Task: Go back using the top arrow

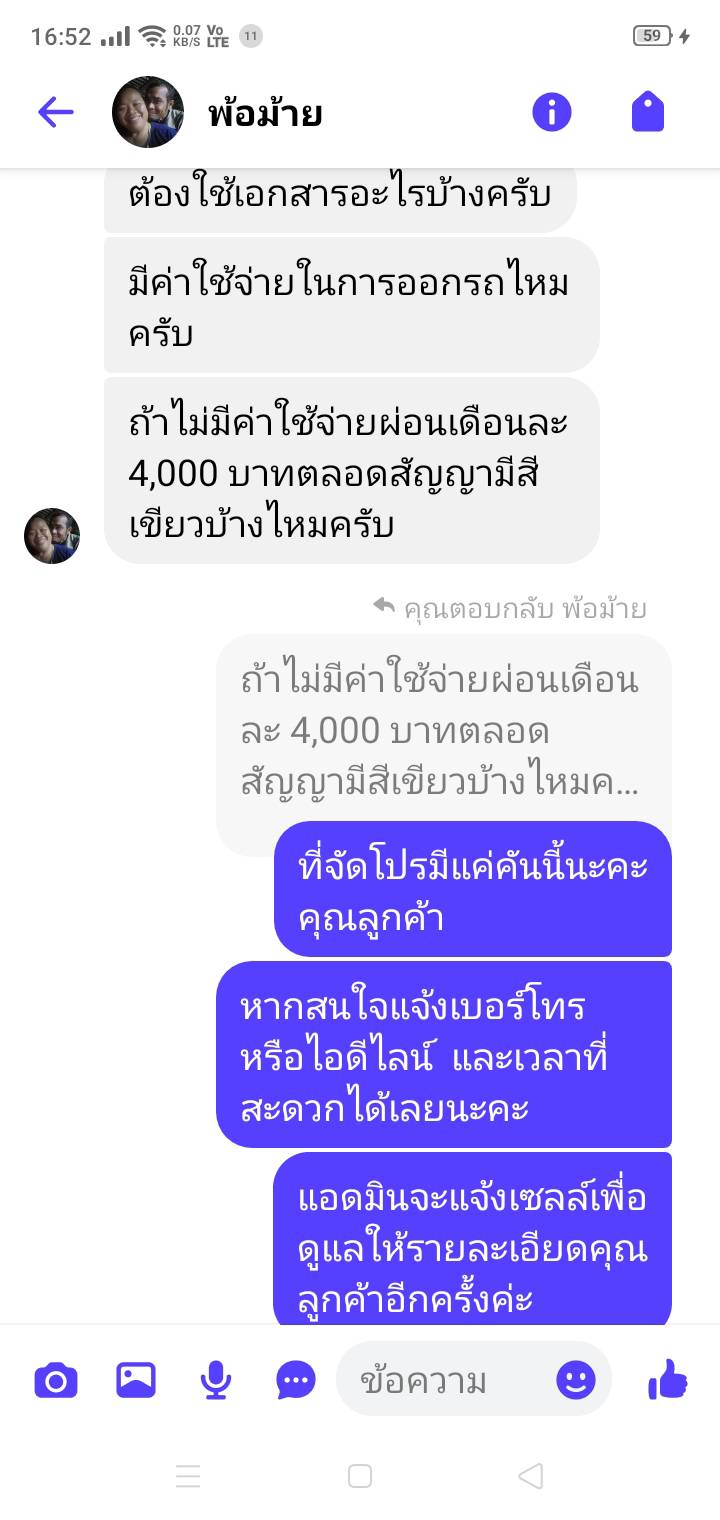Action: coord(55,112)
